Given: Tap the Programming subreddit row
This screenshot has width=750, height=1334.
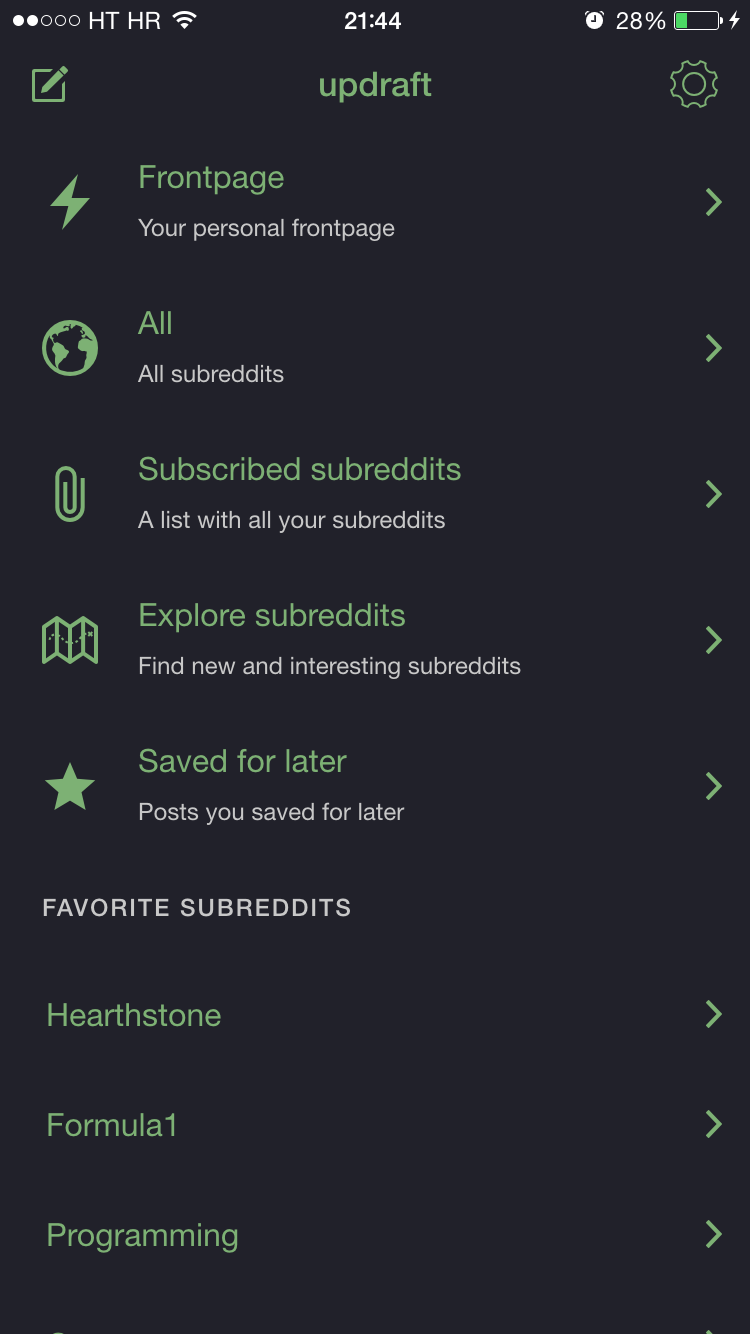Looking at the screenshot, I should click(x=375, y=1235).
